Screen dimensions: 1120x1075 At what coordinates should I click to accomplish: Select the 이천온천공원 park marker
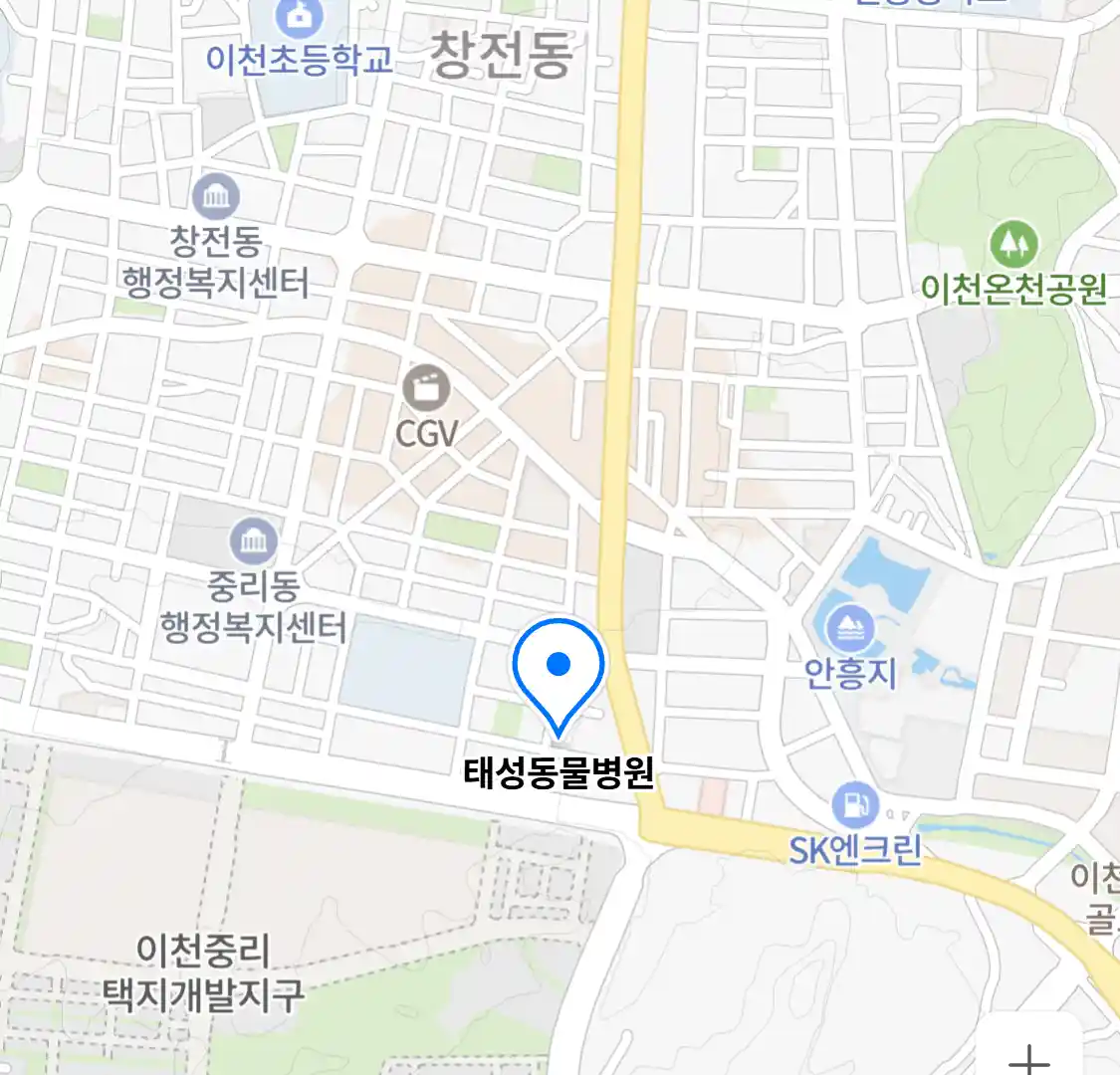point(1013,244)
